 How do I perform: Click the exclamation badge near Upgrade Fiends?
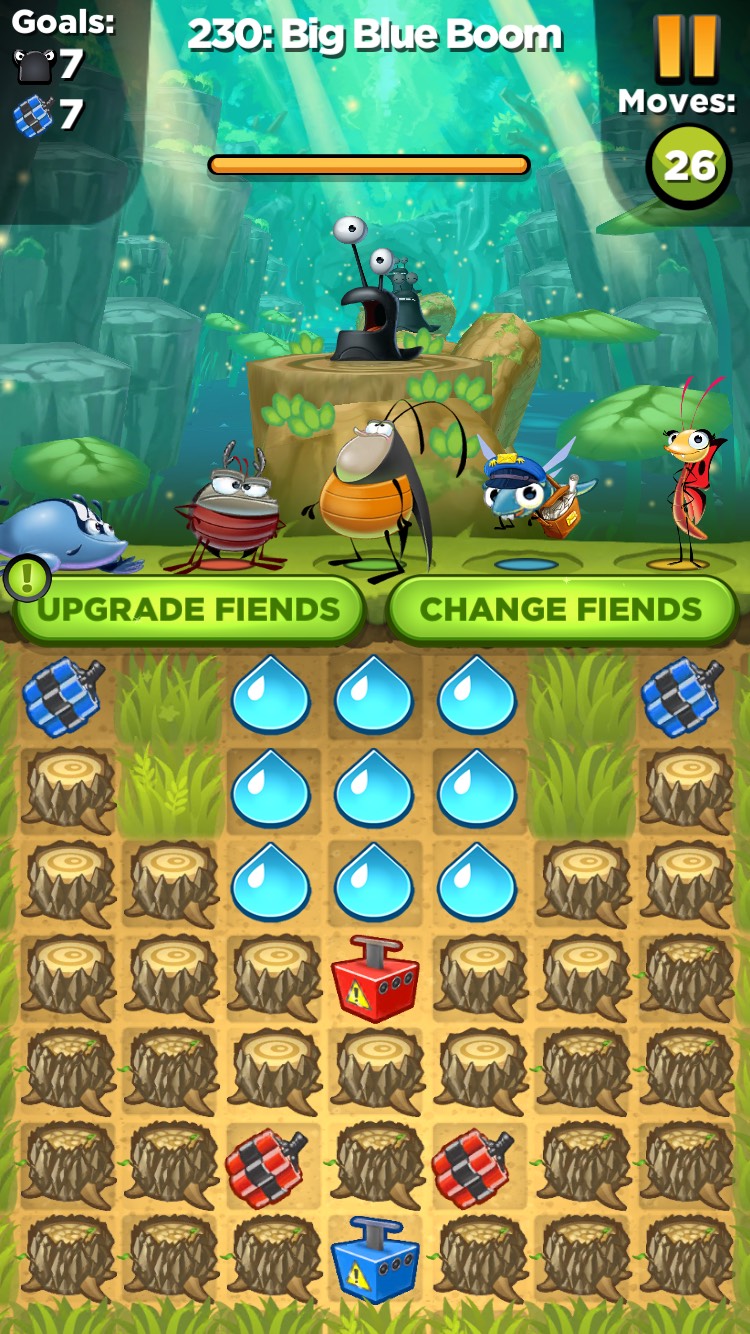point(27,577)
